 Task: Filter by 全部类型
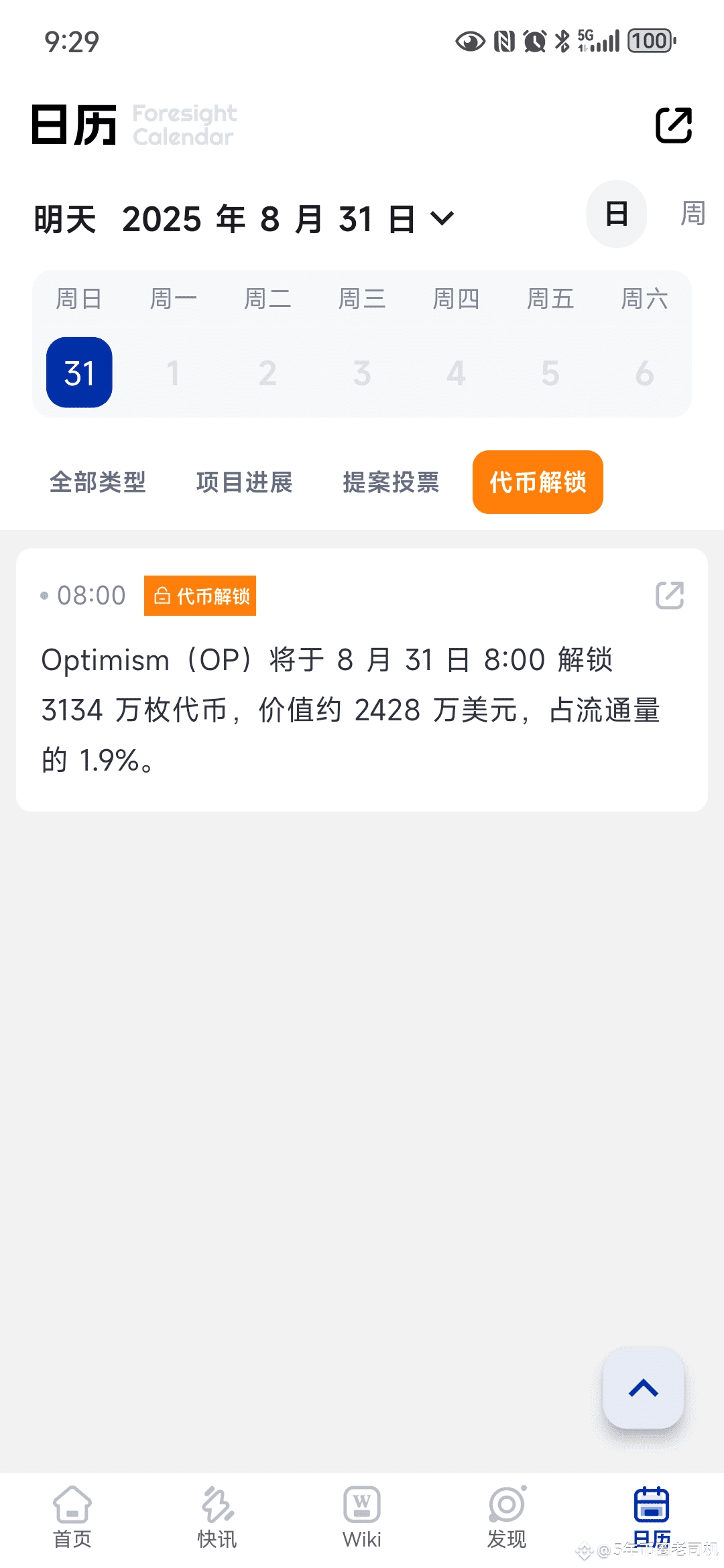[x=98, y=482]
